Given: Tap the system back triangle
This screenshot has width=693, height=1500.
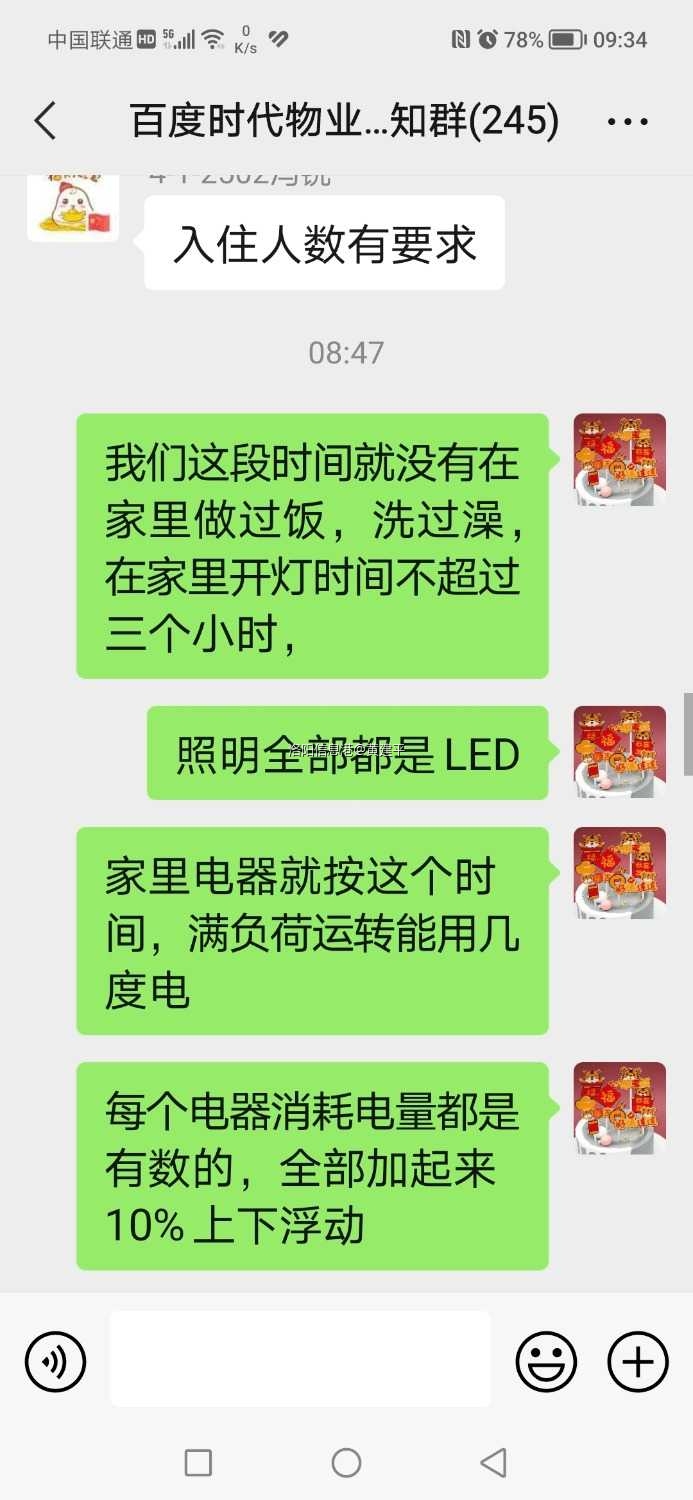Looking at the screenshot, I should [x=493, y=1462].
